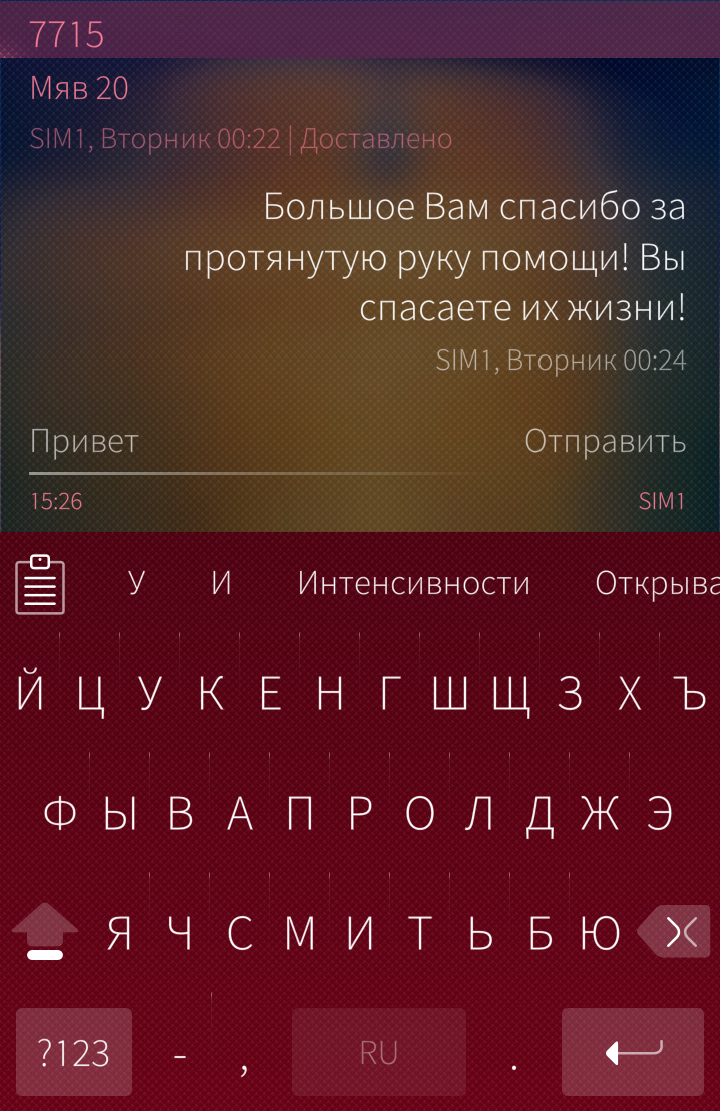Pick the suggestion У

(x=137, y=584)
